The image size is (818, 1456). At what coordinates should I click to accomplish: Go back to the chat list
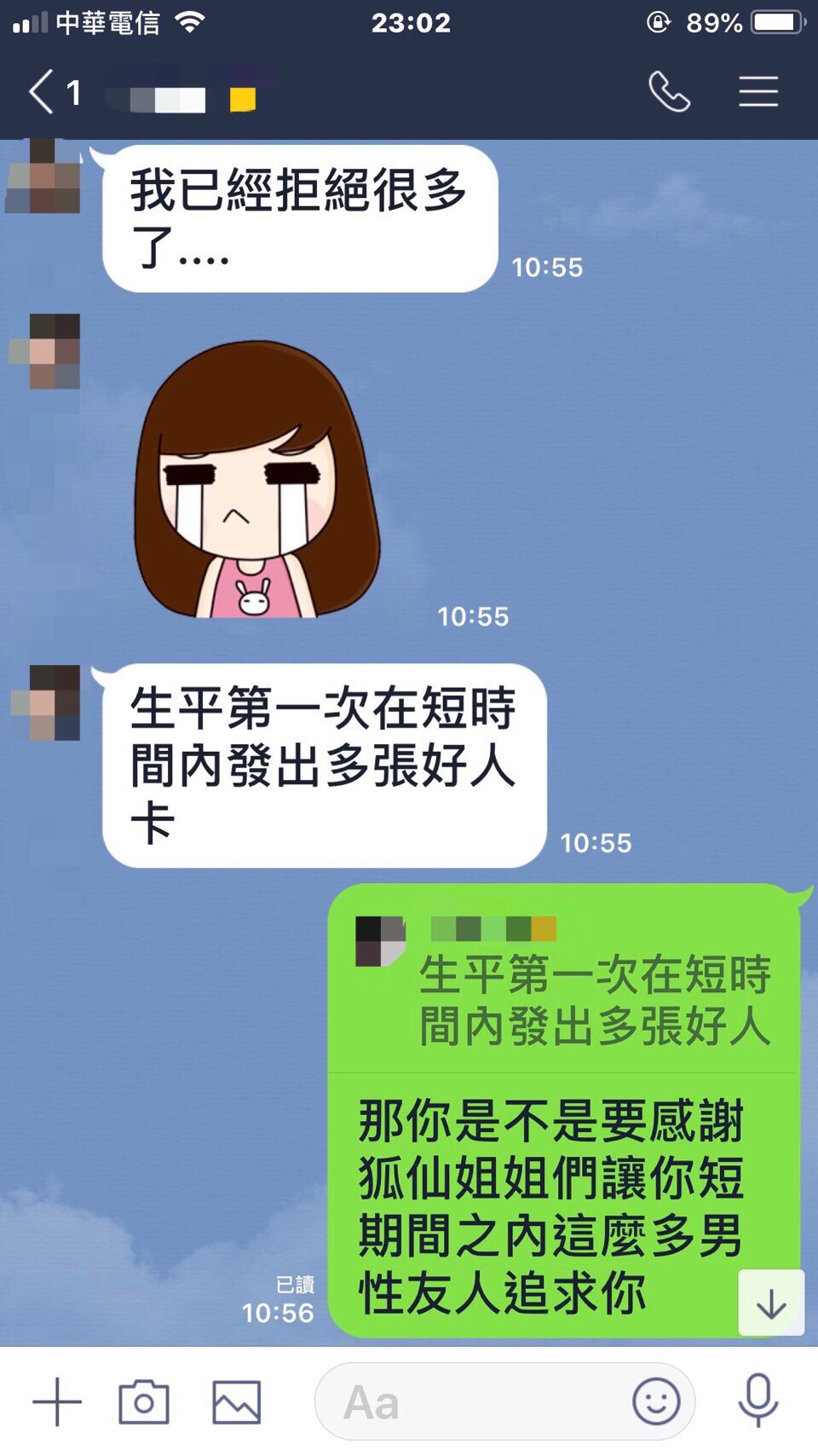(x=43, y=92)
